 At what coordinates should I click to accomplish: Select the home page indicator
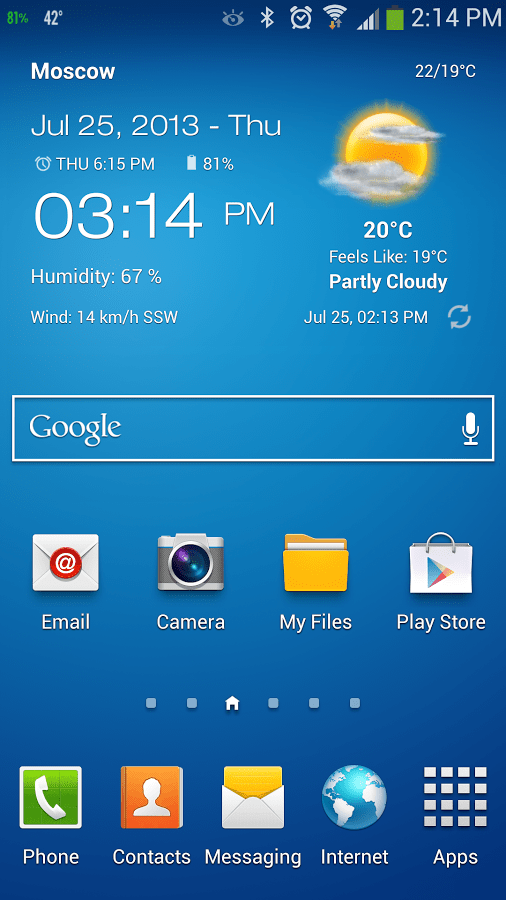point(232,703)
